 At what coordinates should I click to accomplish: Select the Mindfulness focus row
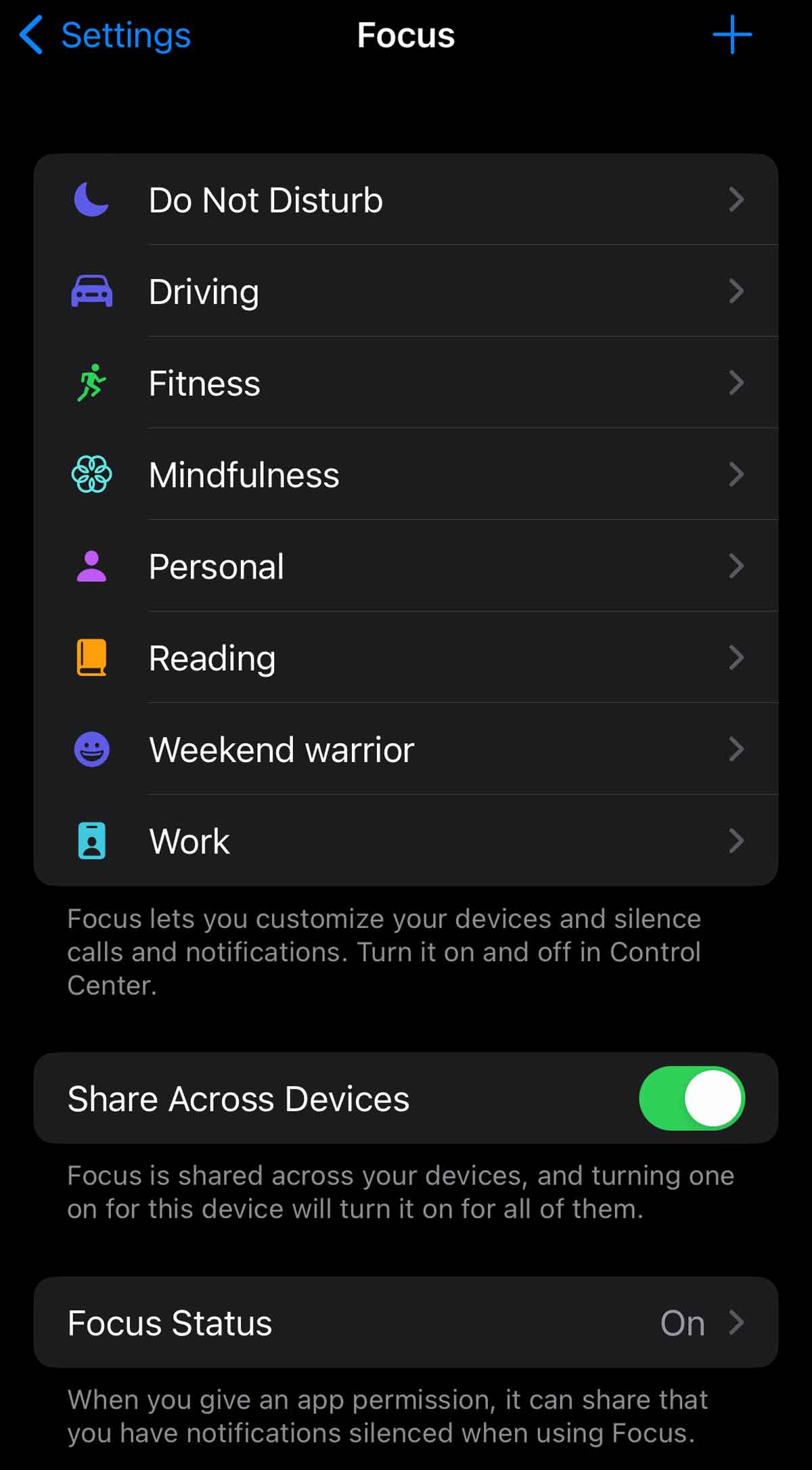click(406, 474)
